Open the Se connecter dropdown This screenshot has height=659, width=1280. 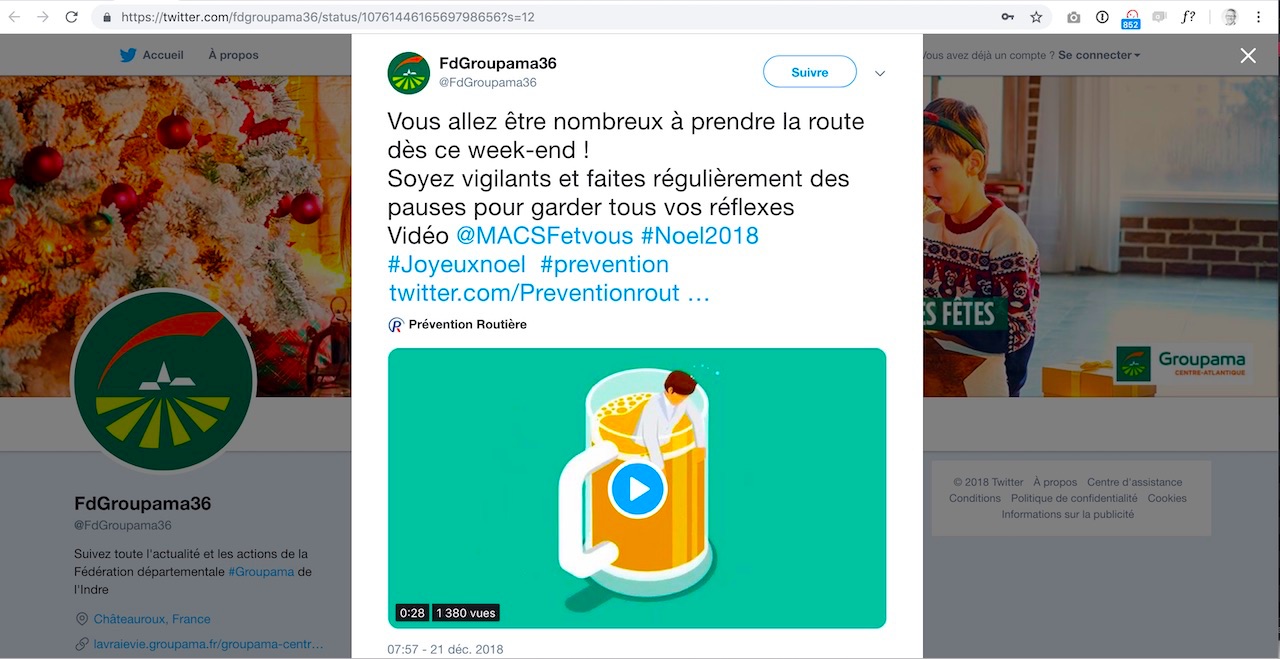coord(1098,55)
